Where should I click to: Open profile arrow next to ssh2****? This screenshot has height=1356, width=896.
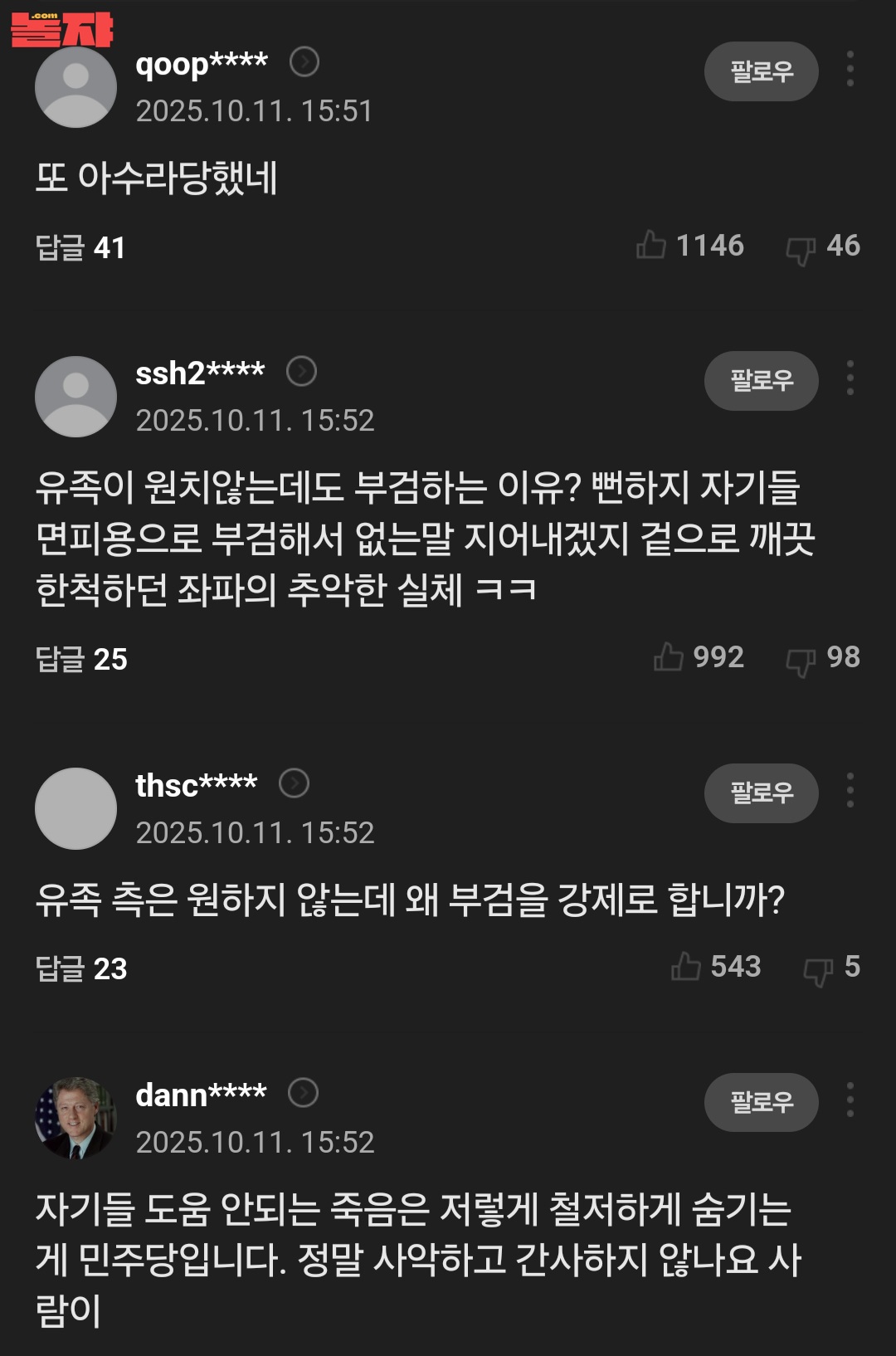tap(301, 372)
